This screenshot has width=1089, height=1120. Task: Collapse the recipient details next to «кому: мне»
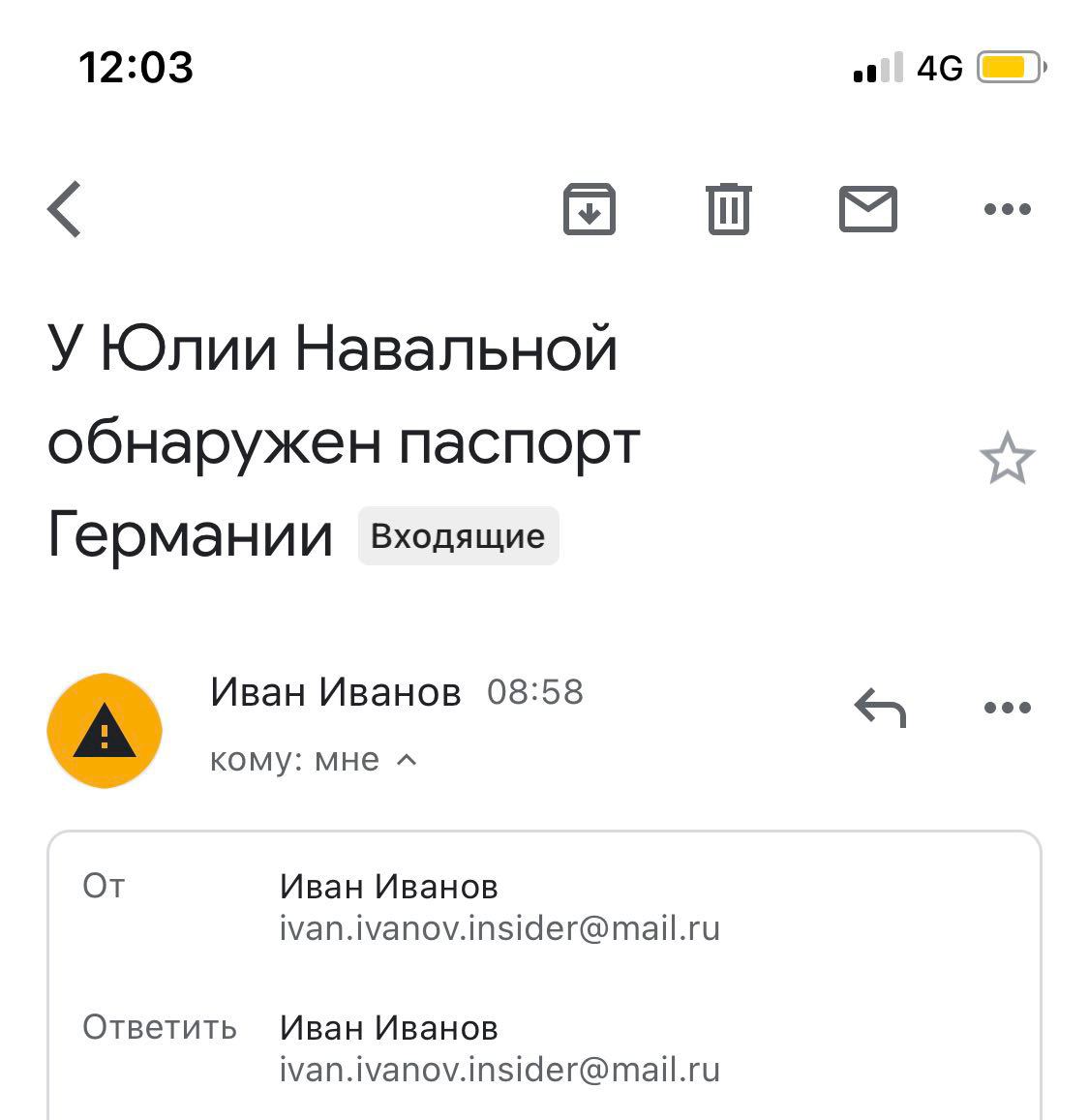[x=408, y=760]
